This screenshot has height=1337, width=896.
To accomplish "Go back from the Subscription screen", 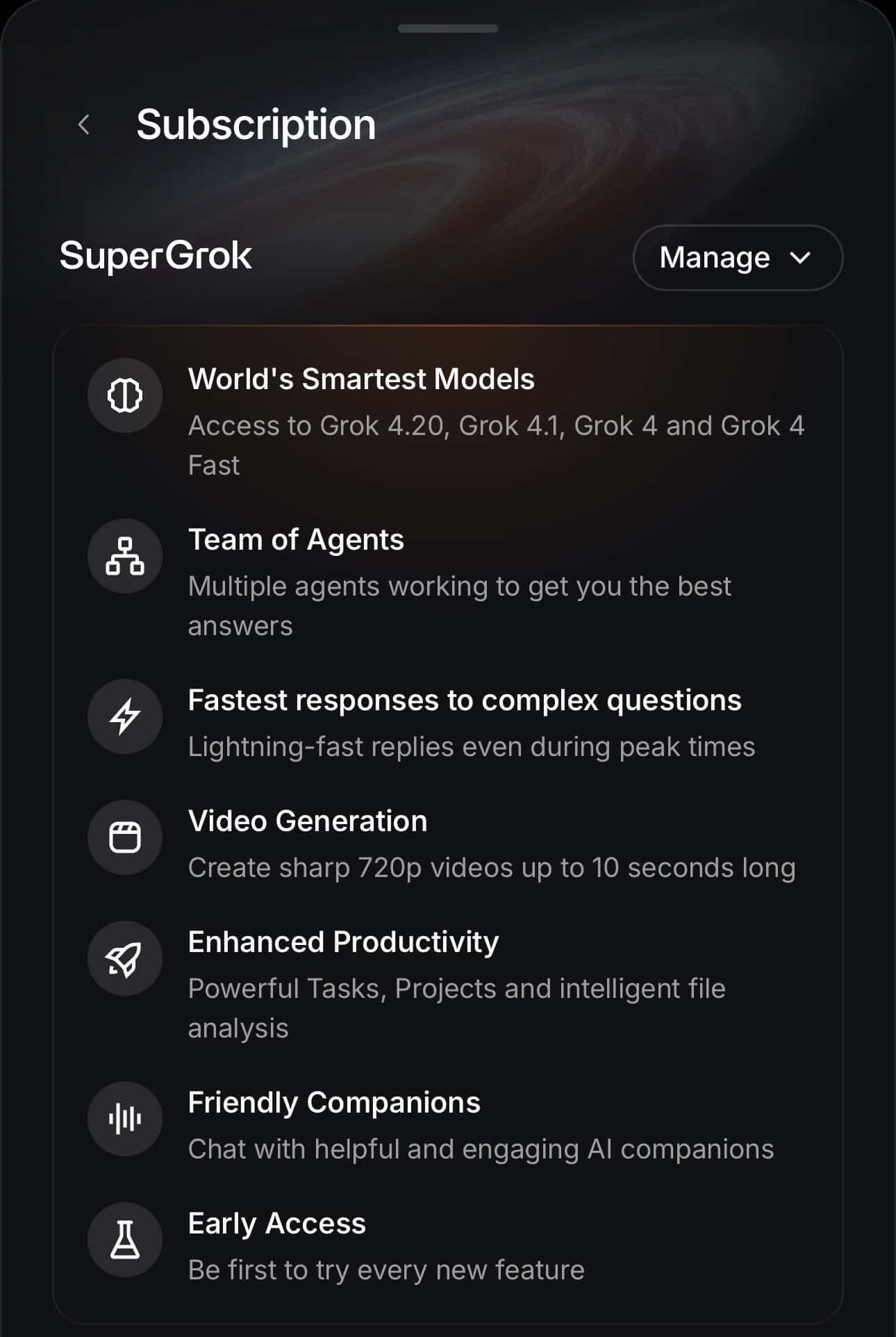I will tap(84, 125).
